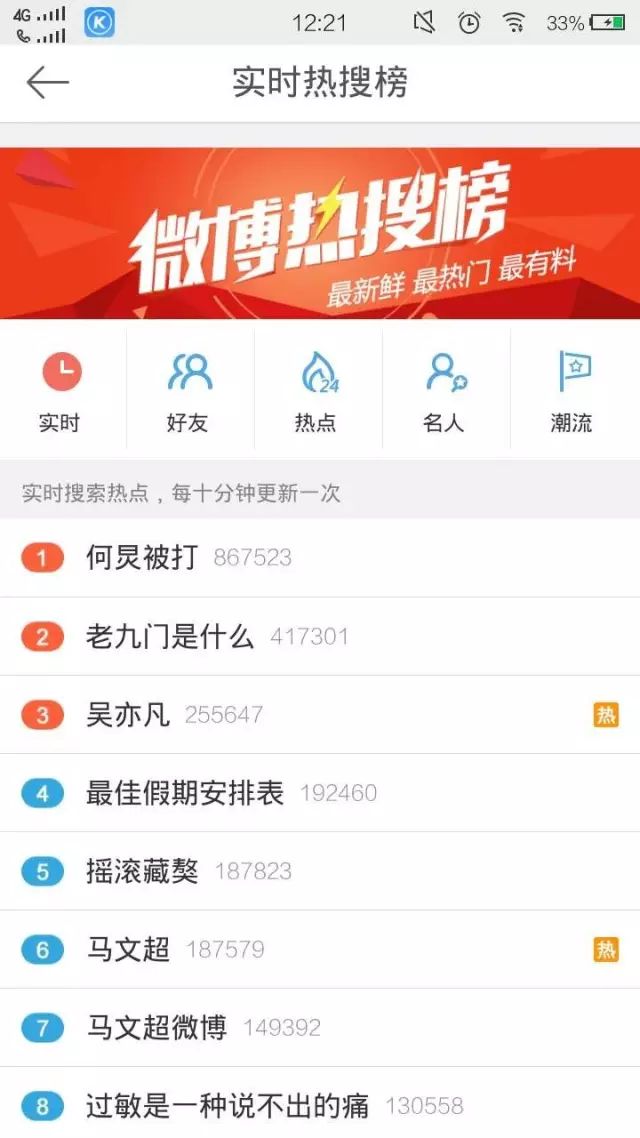Switch to the 好友 tab

point(189,390)
